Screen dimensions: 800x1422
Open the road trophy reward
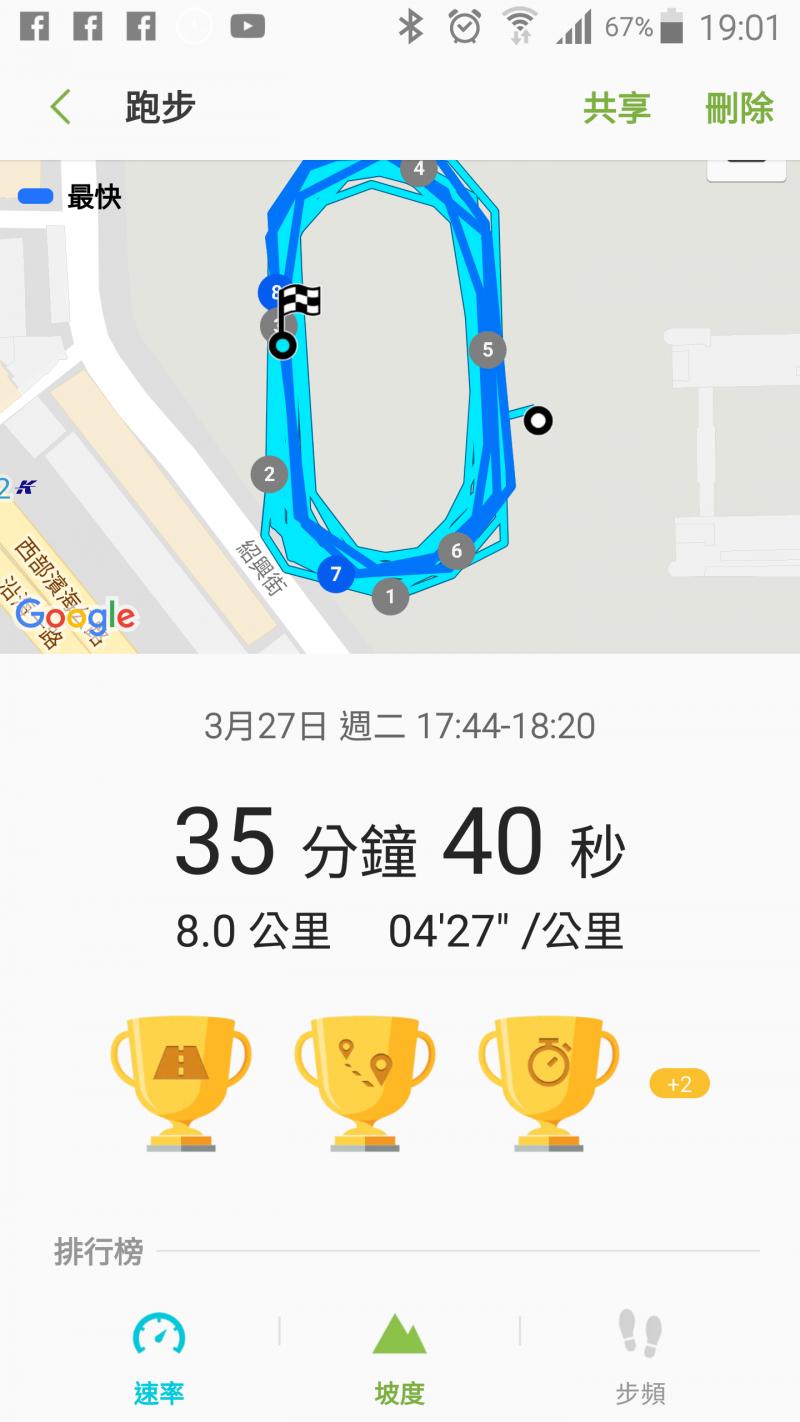181,1082
